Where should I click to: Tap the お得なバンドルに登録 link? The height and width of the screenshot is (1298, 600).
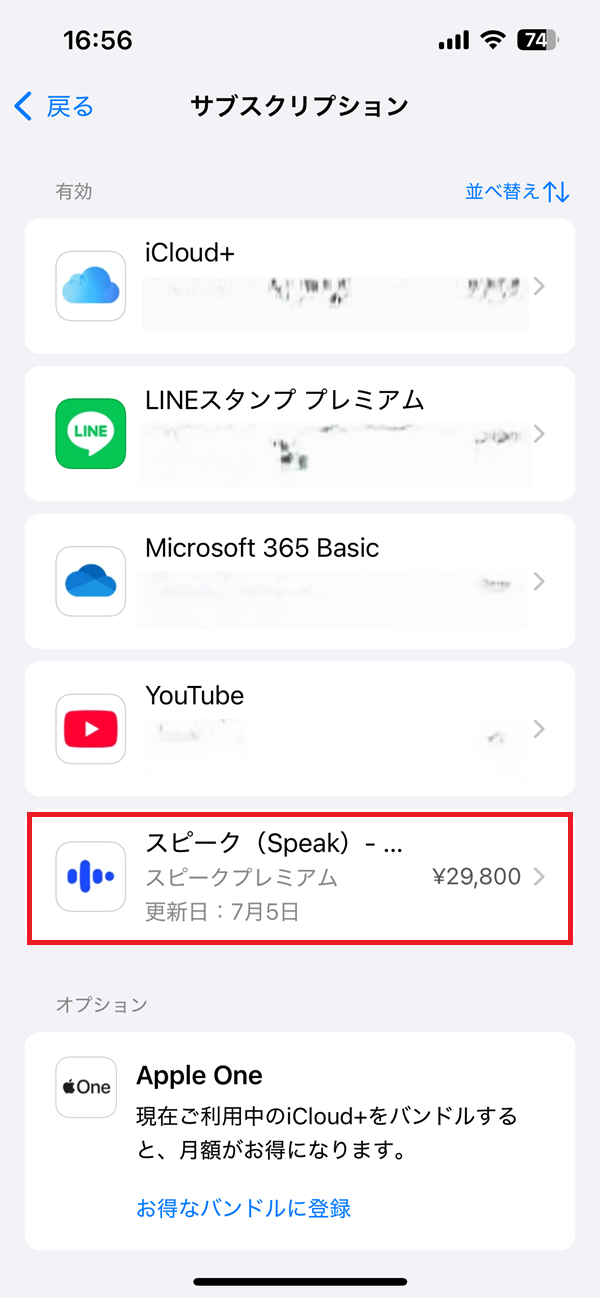[243, 1208]
